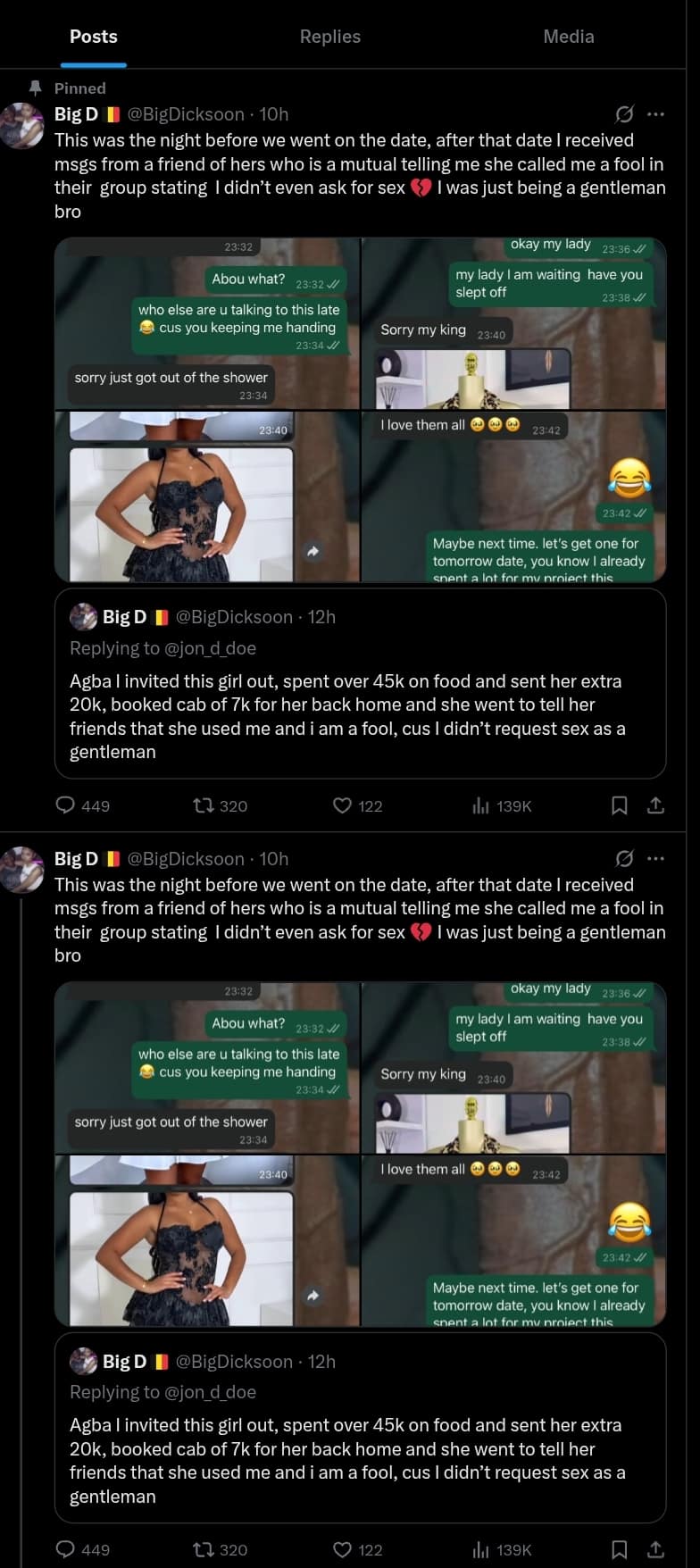
Task: Select the Posts tab
Action: [94, 37]
